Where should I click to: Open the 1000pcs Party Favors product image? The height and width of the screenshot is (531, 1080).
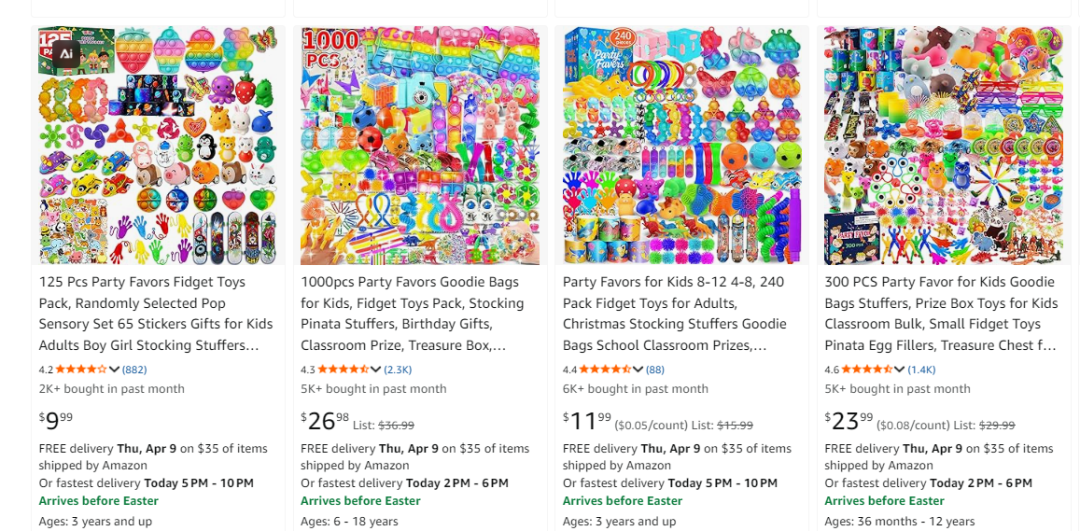coord(420,146)
